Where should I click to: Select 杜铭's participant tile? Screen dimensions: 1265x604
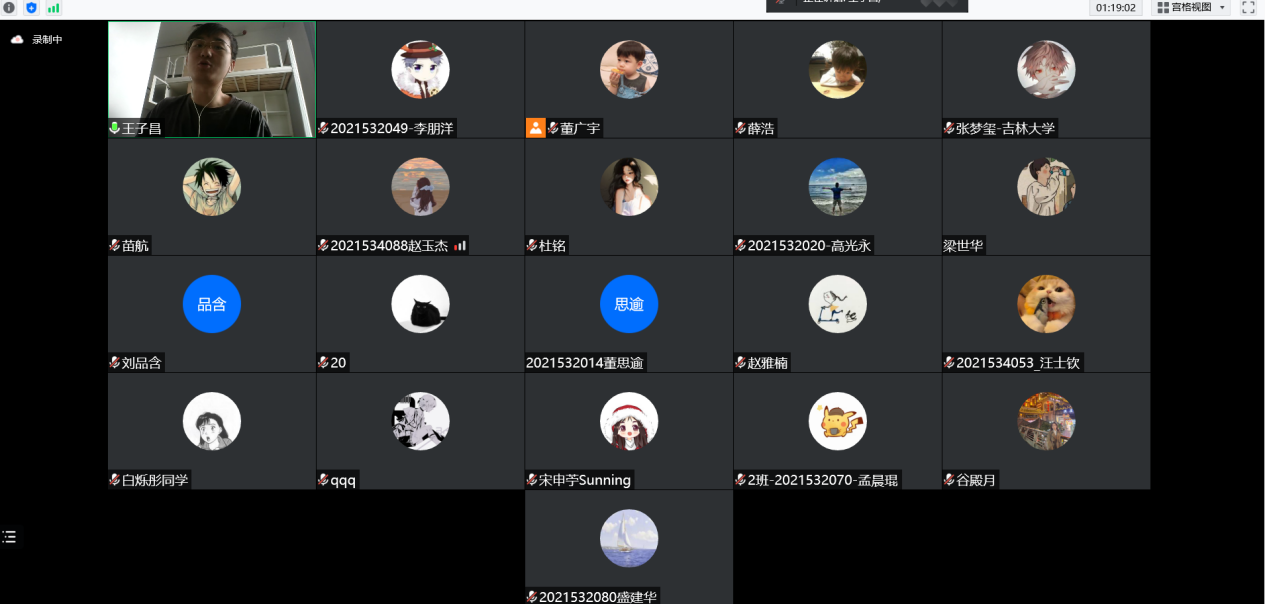point(629,196)
